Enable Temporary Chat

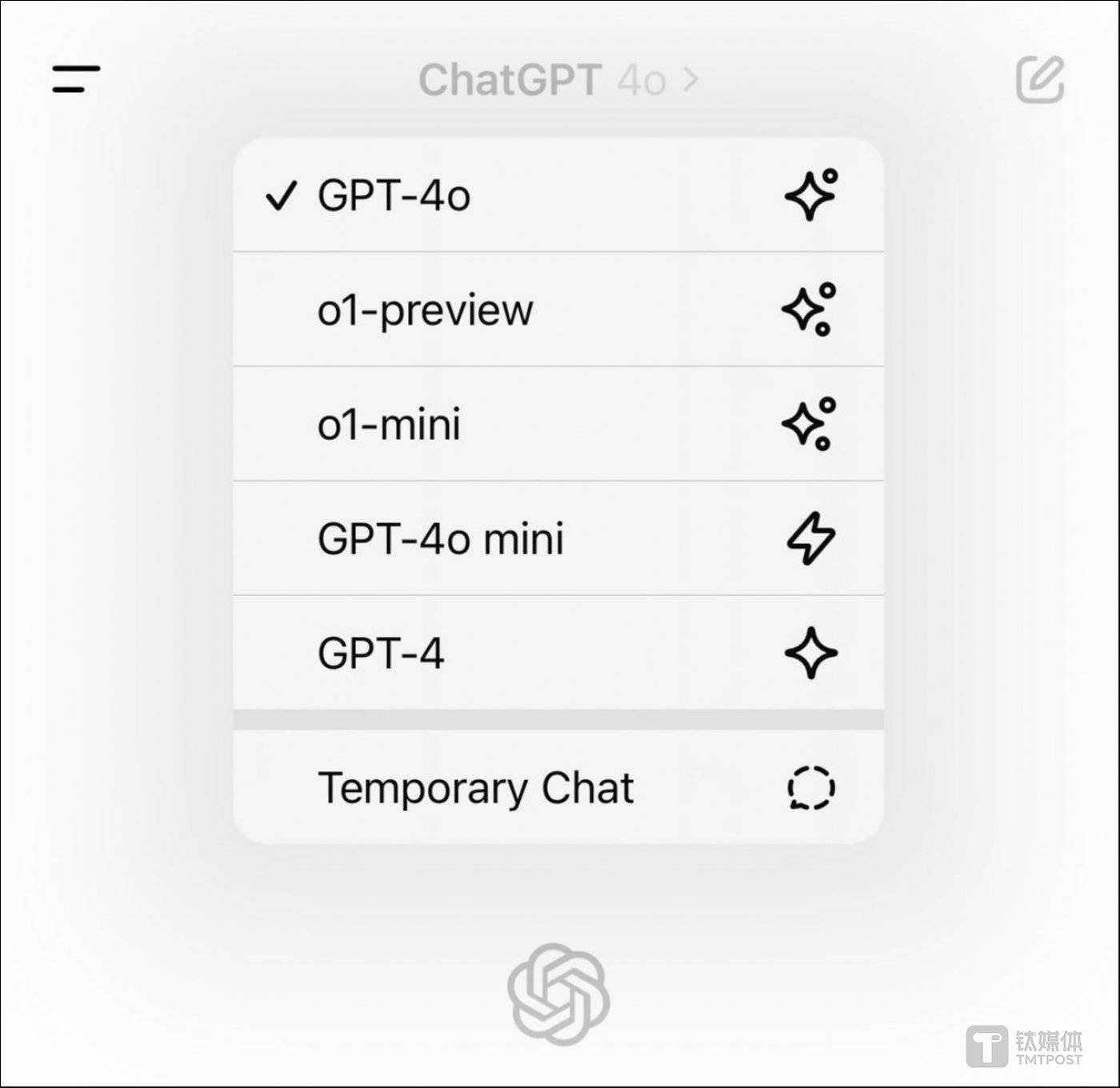point(558,788)
